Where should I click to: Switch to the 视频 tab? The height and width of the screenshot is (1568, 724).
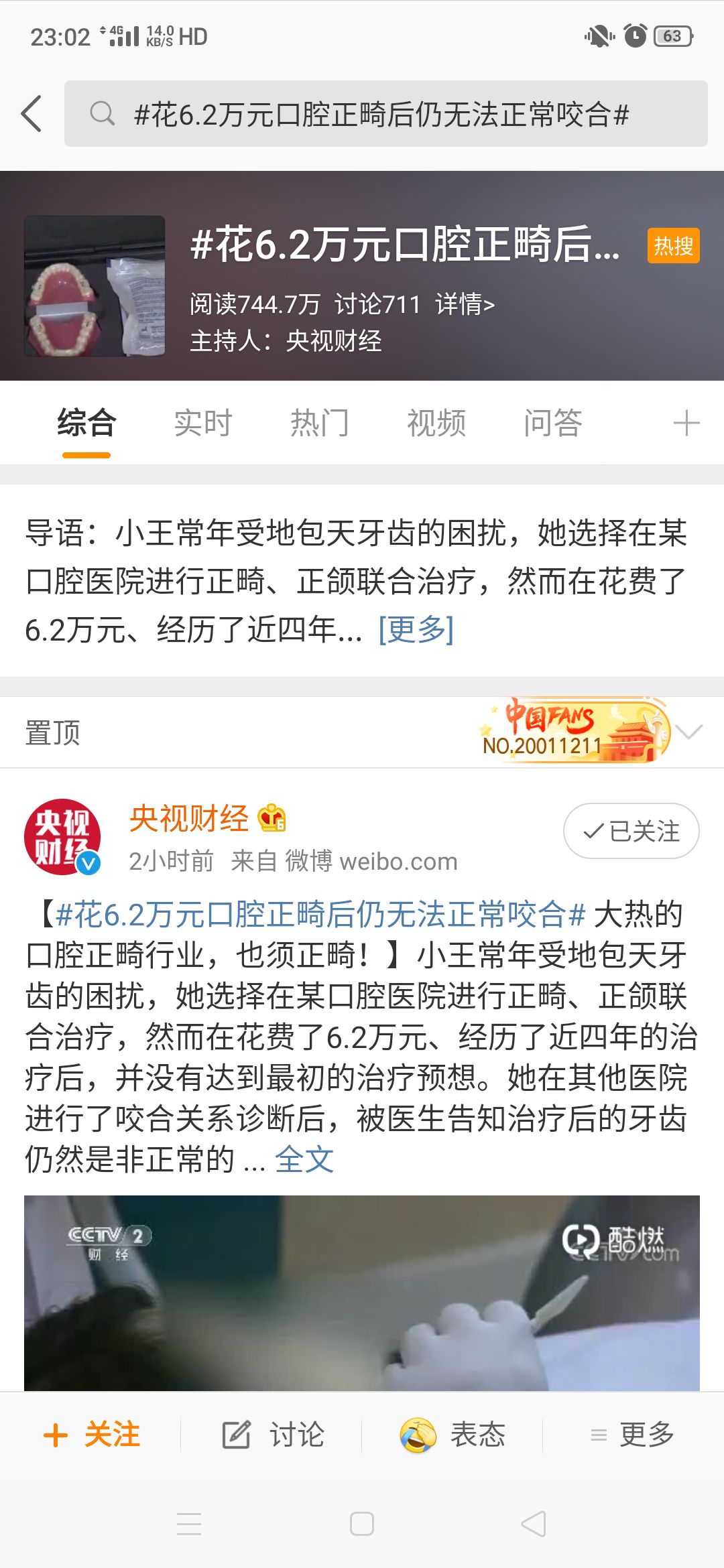coord(436,423)
